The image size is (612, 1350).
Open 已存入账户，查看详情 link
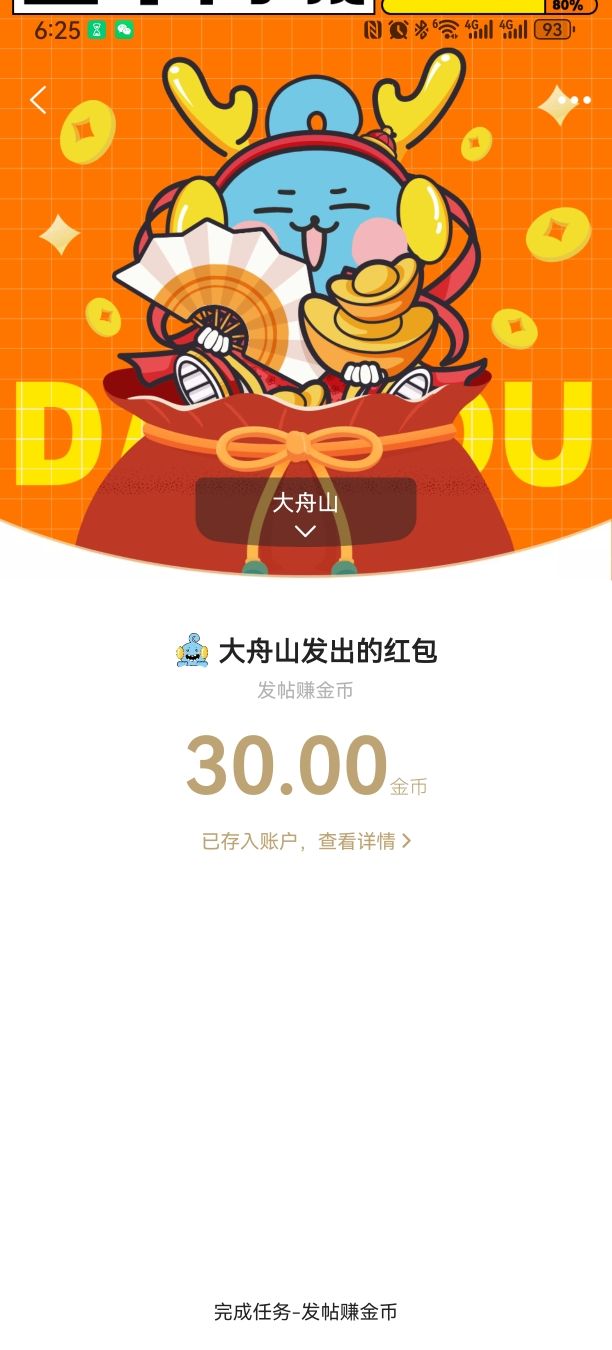tap(306, 841)
